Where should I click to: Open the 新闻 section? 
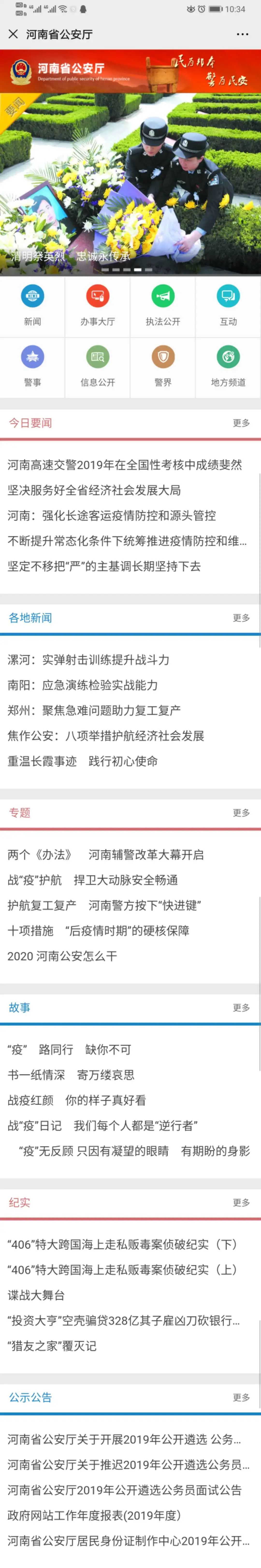pos(32,306)
